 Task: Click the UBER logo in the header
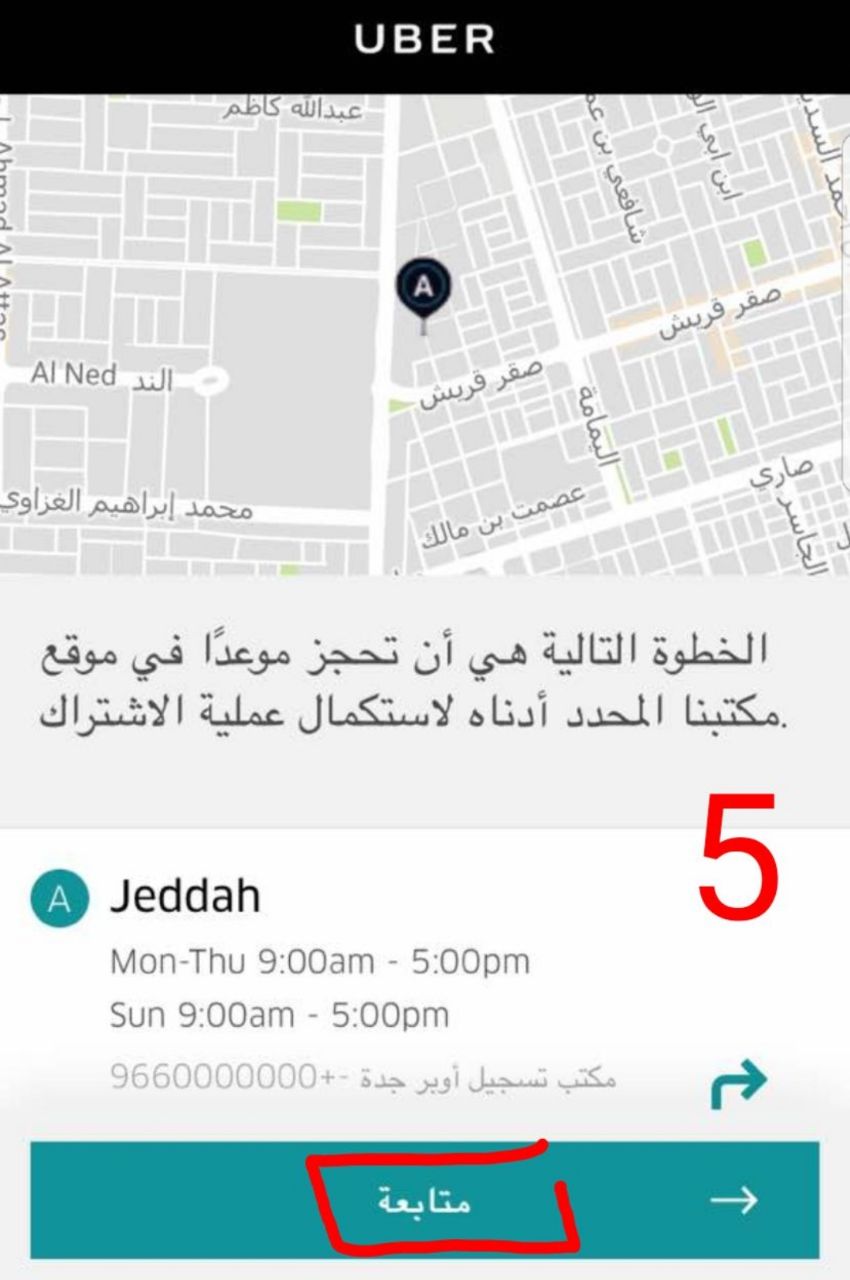(x=424, y=39)
